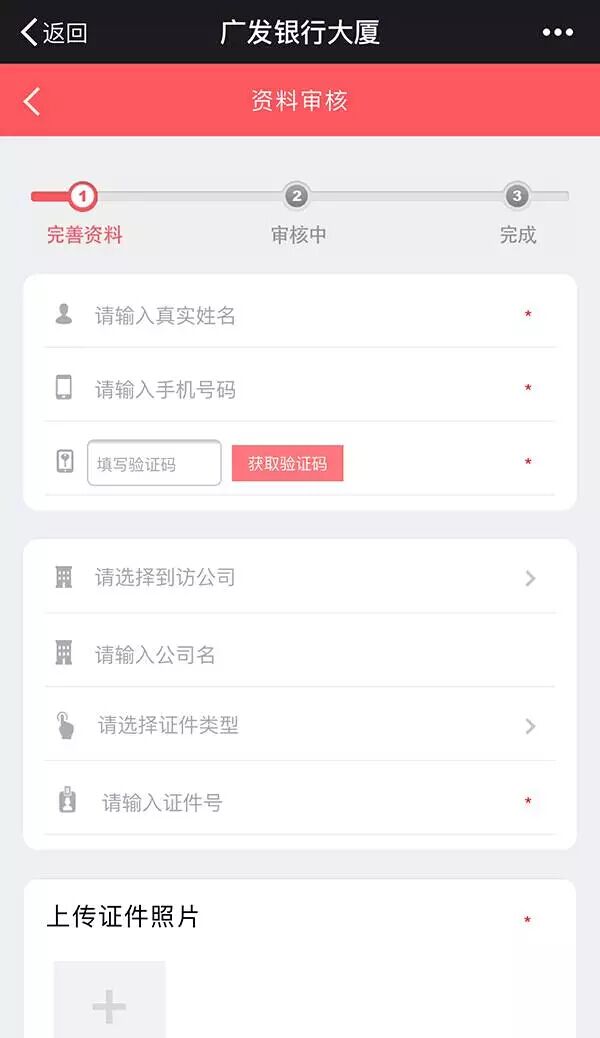600x1038 pixels.
Task: Tap 返回 in the top black bar
Action: [54, 32]
